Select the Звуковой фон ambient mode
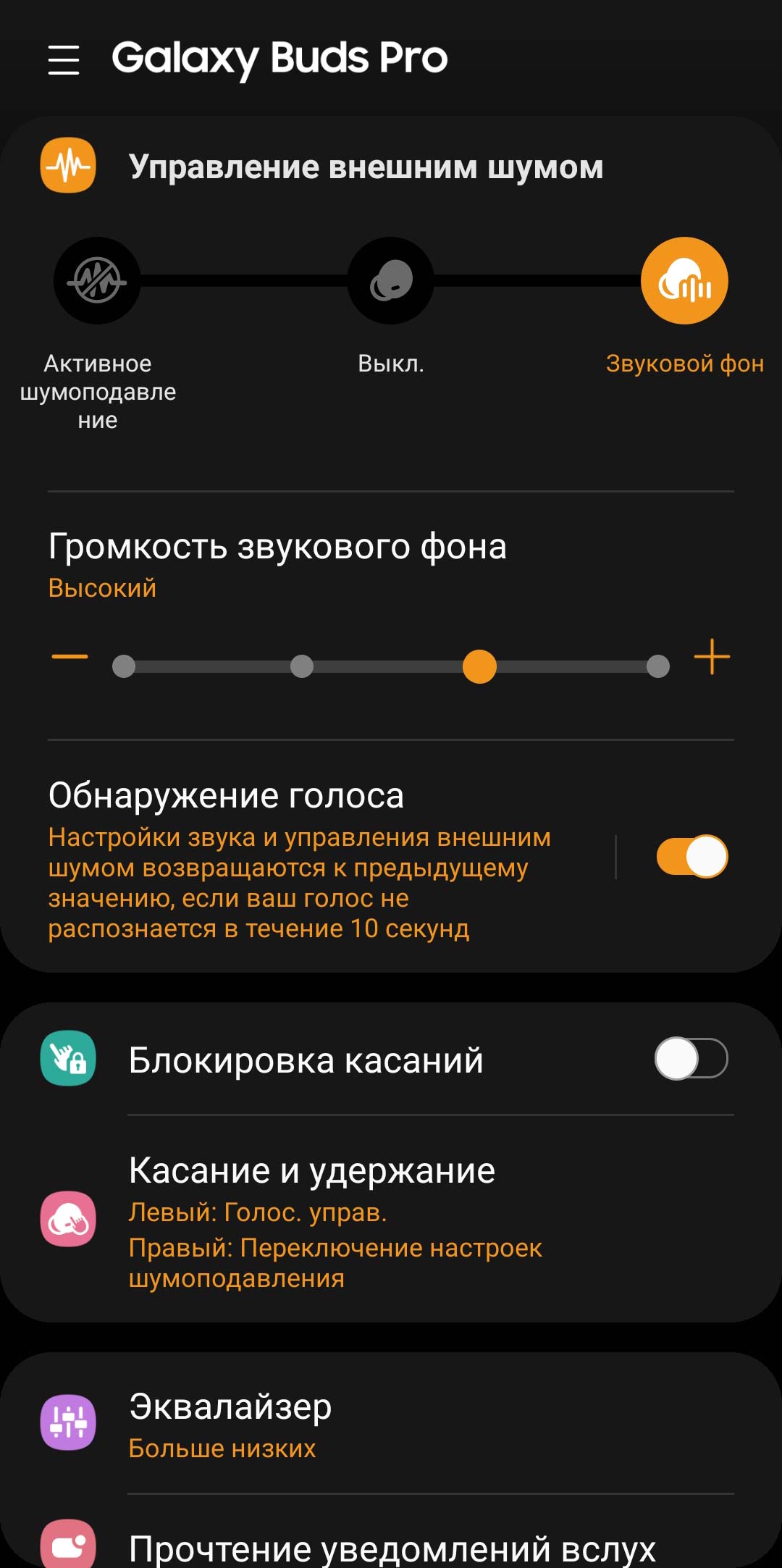 tap(685, 280)
